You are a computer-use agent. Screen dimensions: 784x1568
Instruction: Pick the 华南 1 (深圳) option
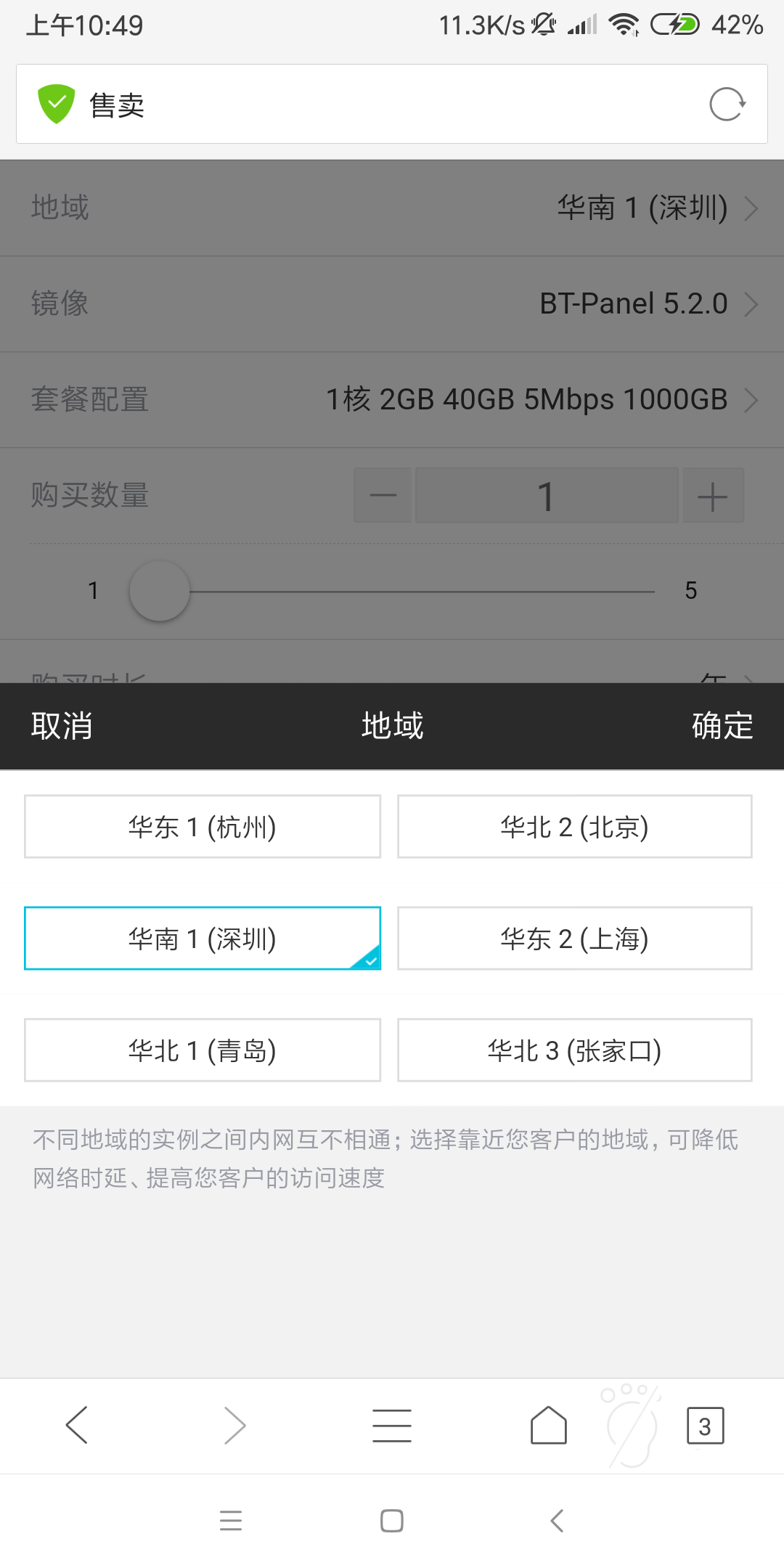pyautogui.click(x=203, y=939)
